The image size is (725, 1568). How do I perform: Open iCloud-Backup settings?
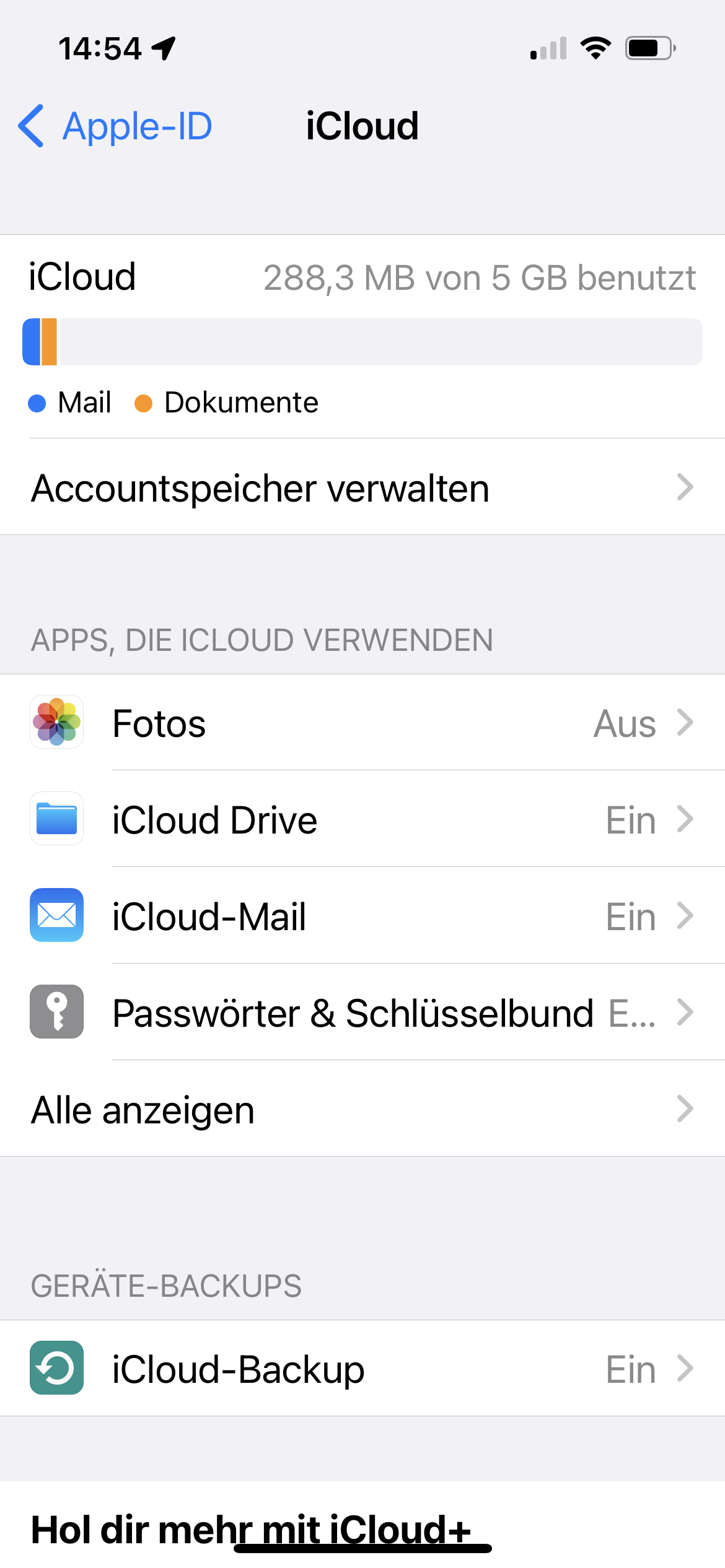[362, 1369]
